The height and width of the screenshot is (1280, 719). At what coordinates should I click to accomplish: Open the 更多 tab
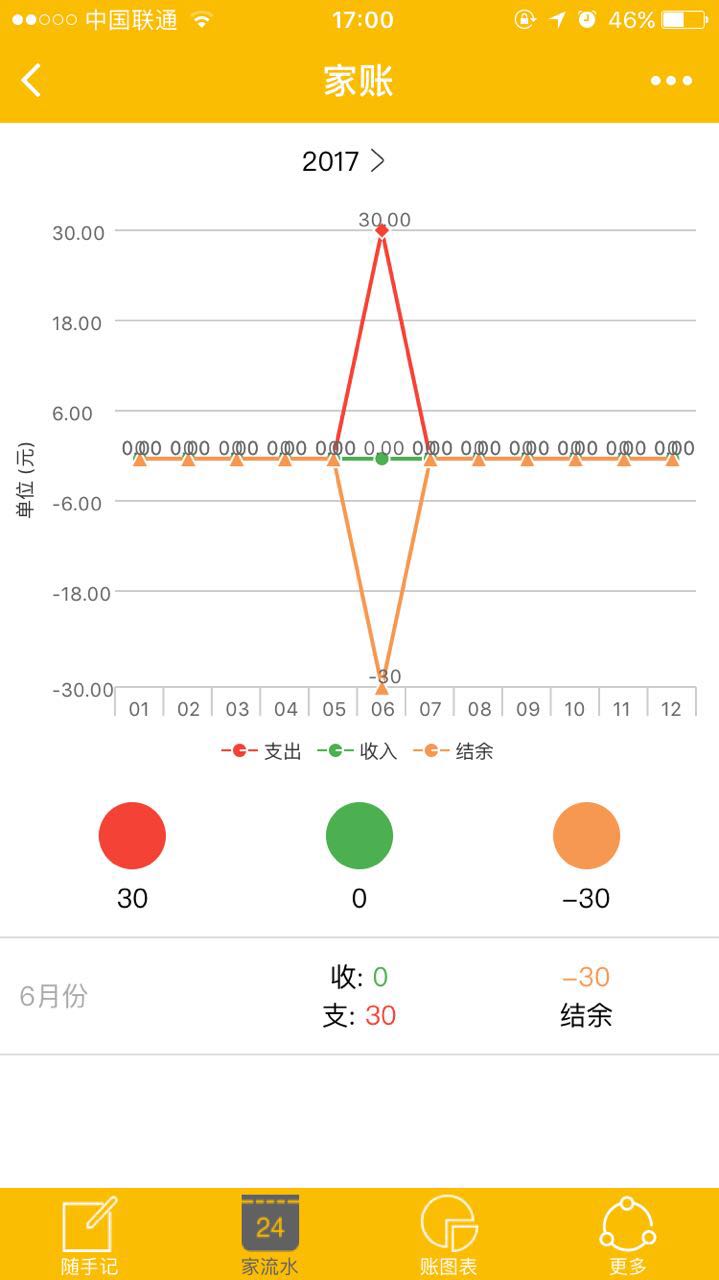tap(628, 1235)
